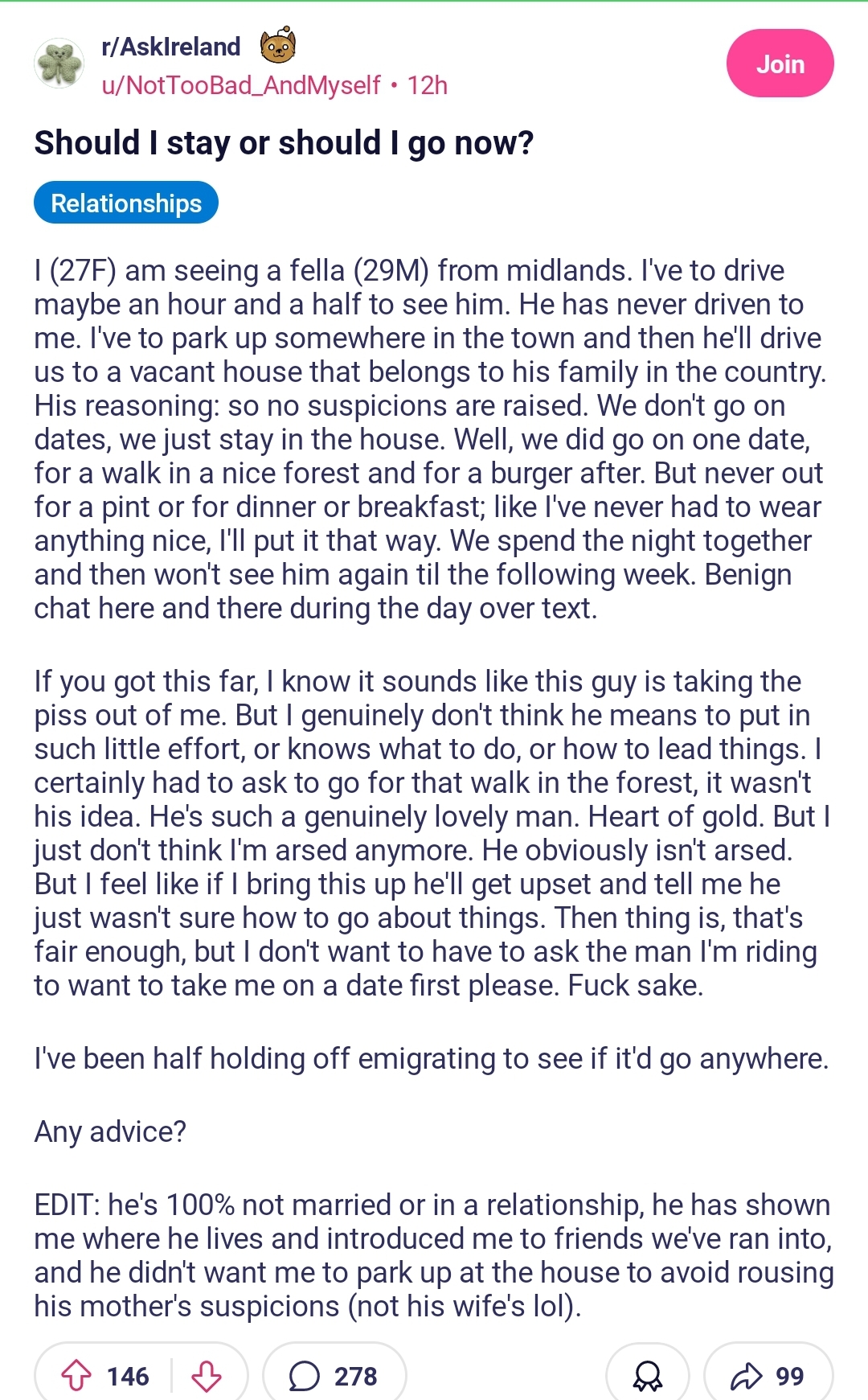The height and width of the screenshot is (1400, 868).
Task: Join the r/AskIreland community
Action: point(780,64)
